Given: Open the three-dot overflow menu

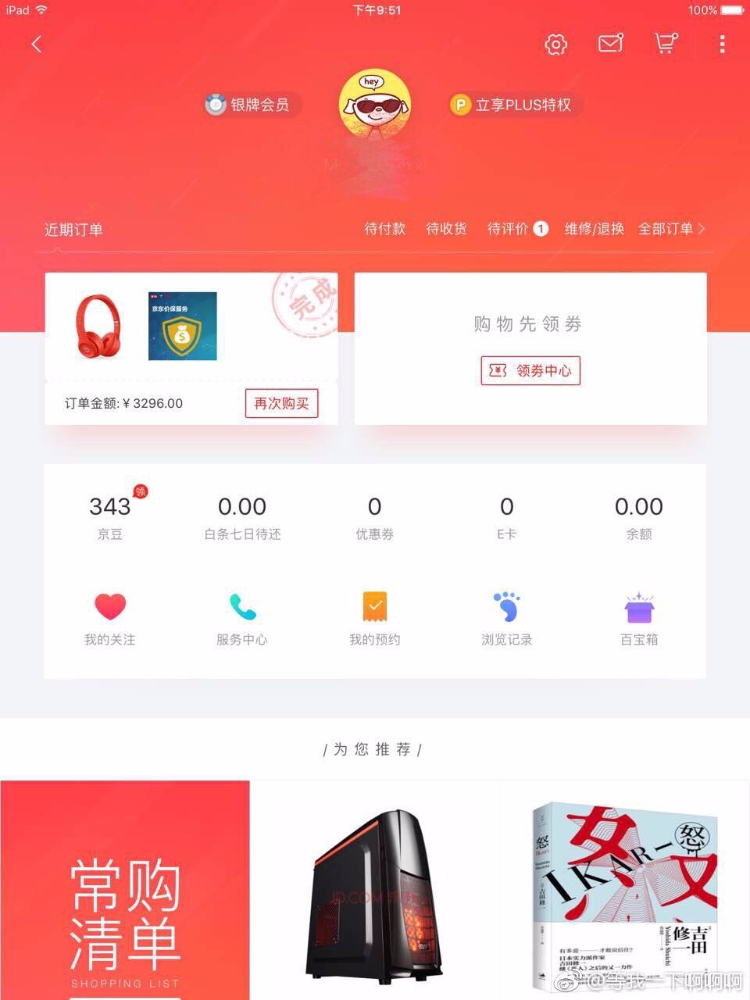Looking at the screenshot, I should coord(722,44).
